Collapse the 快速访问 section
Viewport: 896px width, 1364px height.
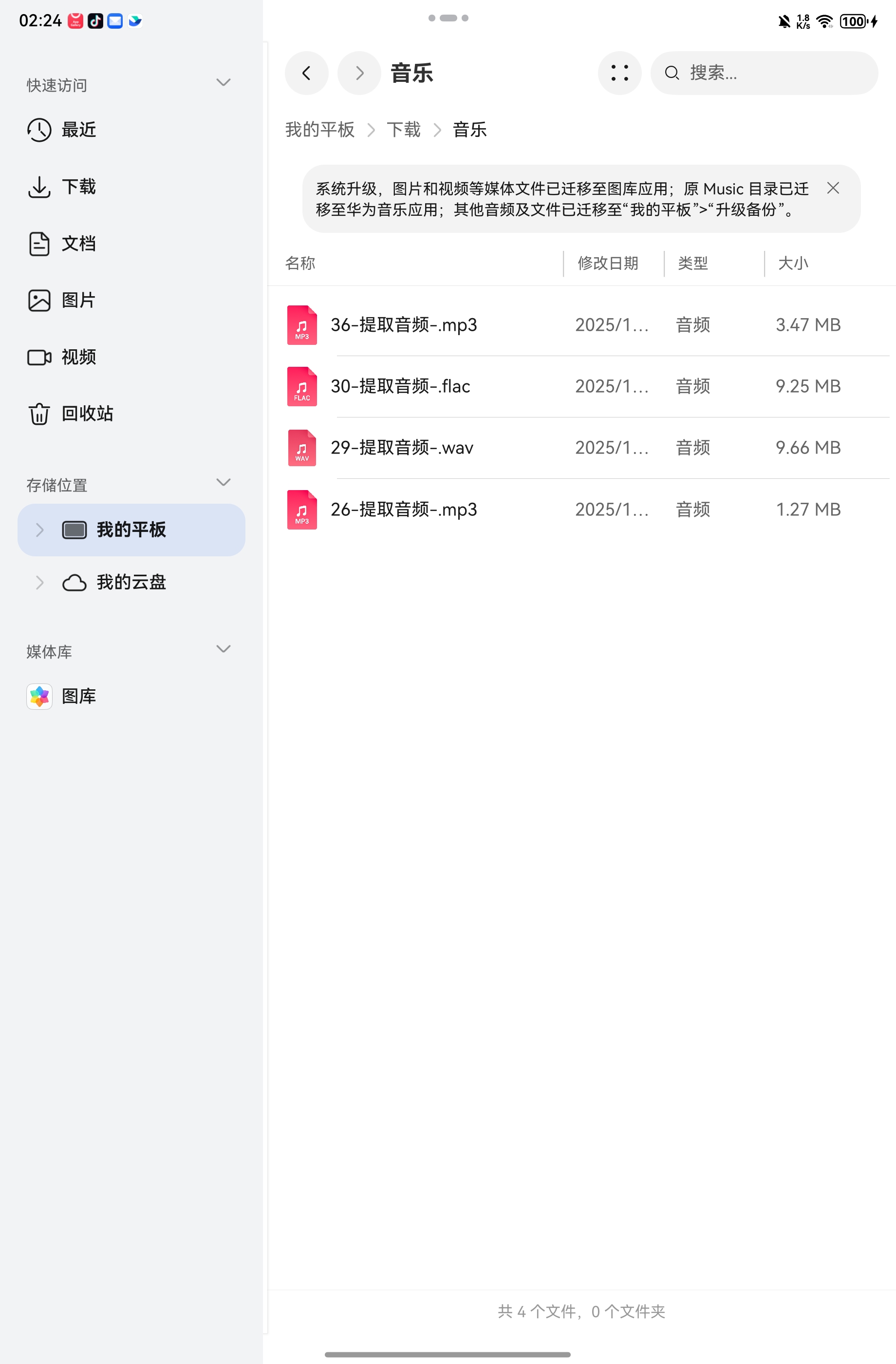pyautogui.click(x=224, y=83)
